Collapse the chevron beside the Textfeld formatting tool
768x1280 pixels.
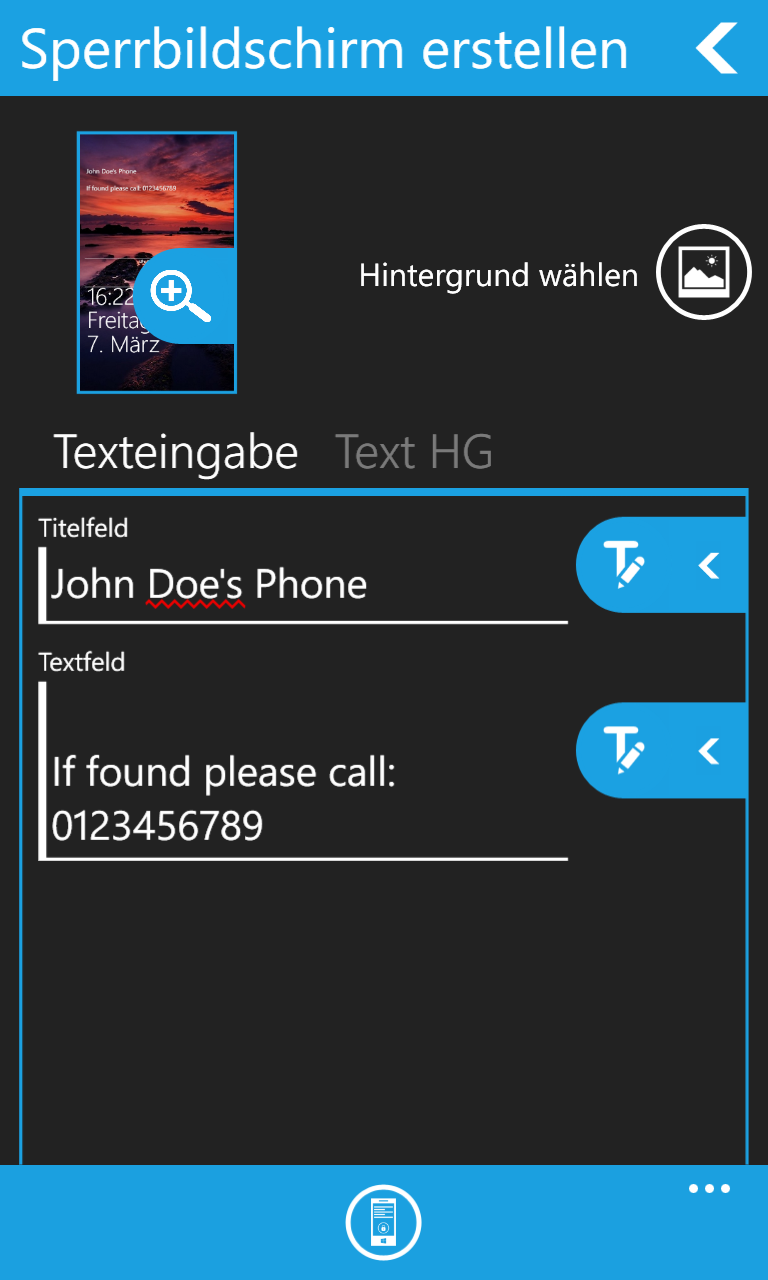(709, 751)
